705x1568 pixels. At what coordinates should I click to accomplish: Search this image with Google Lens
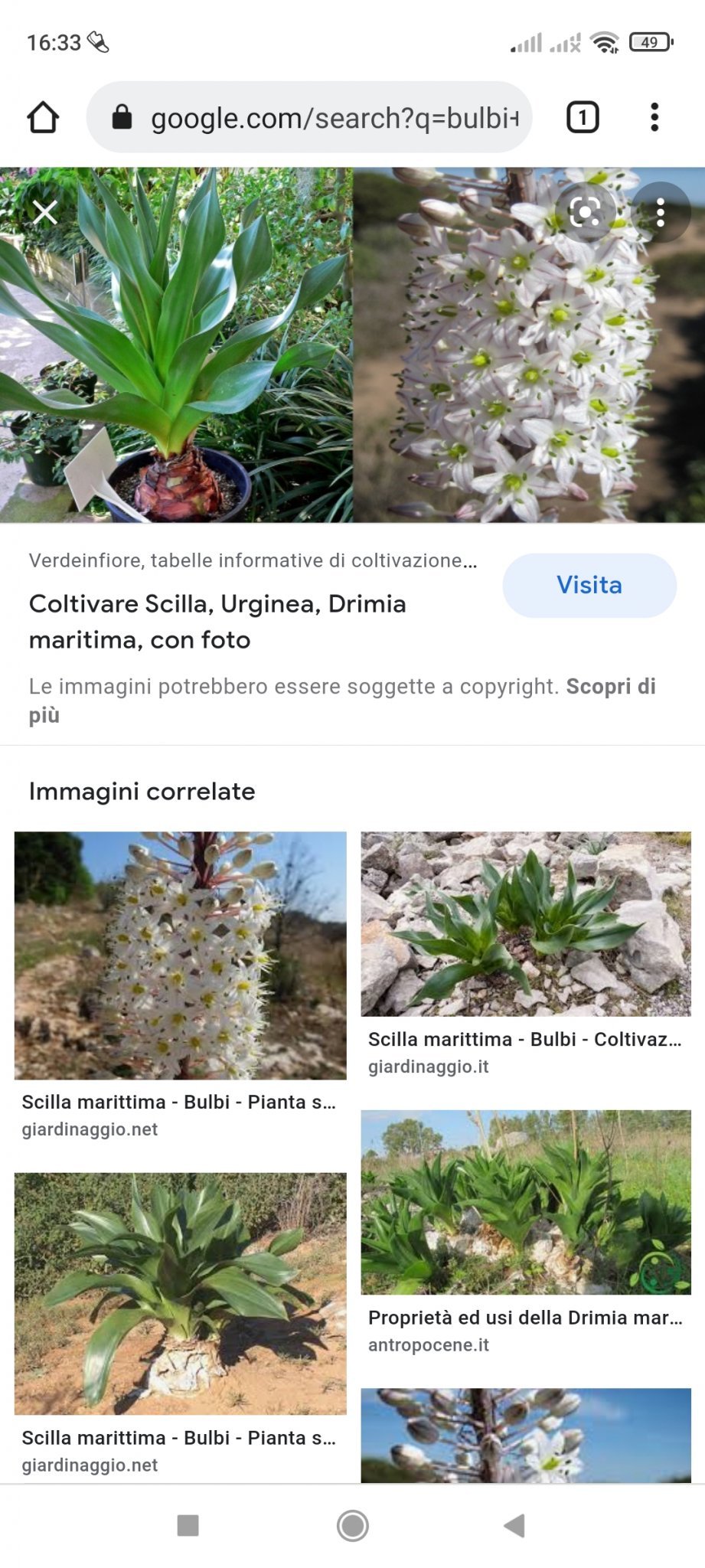click(x=586, y=212)
